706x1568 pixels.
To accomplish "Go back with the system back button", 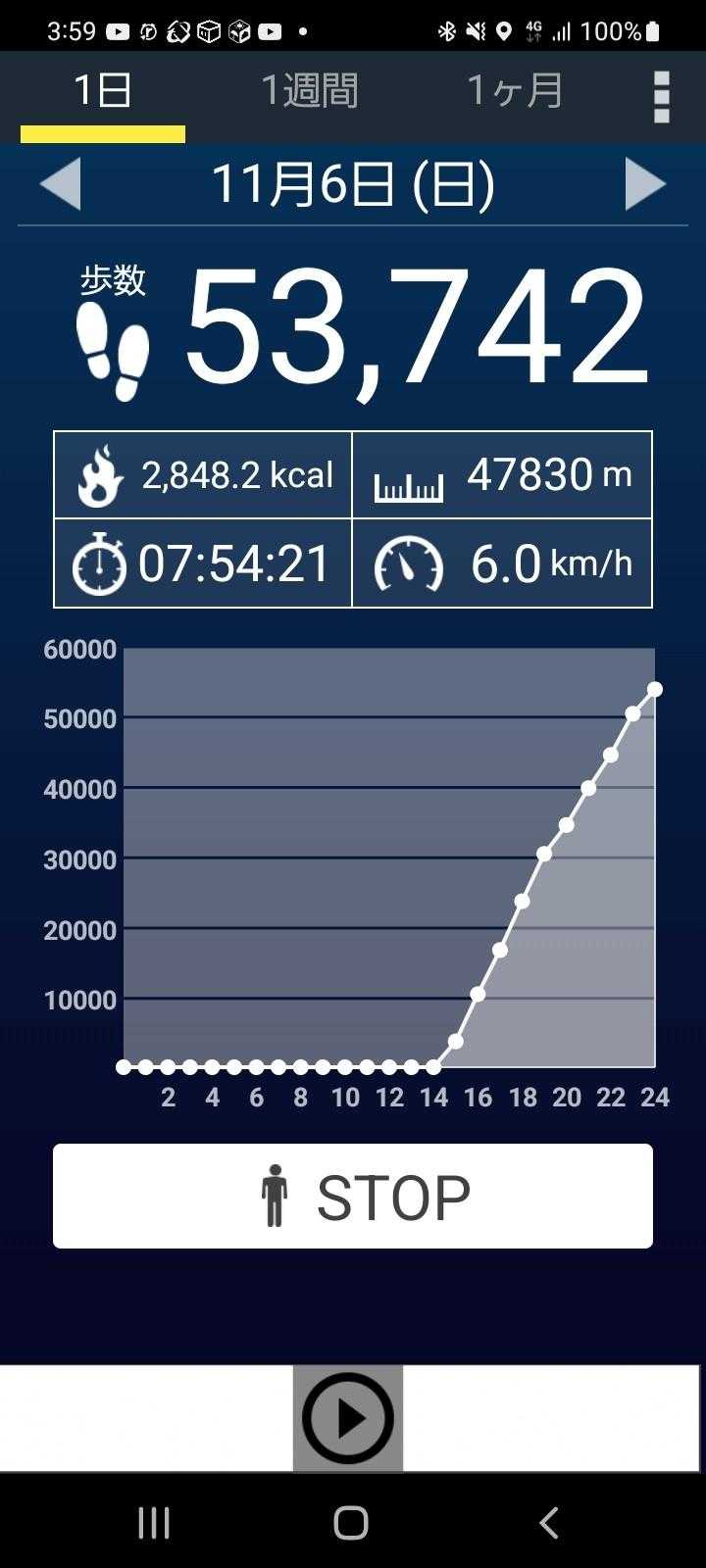I will click(549, 1523).
